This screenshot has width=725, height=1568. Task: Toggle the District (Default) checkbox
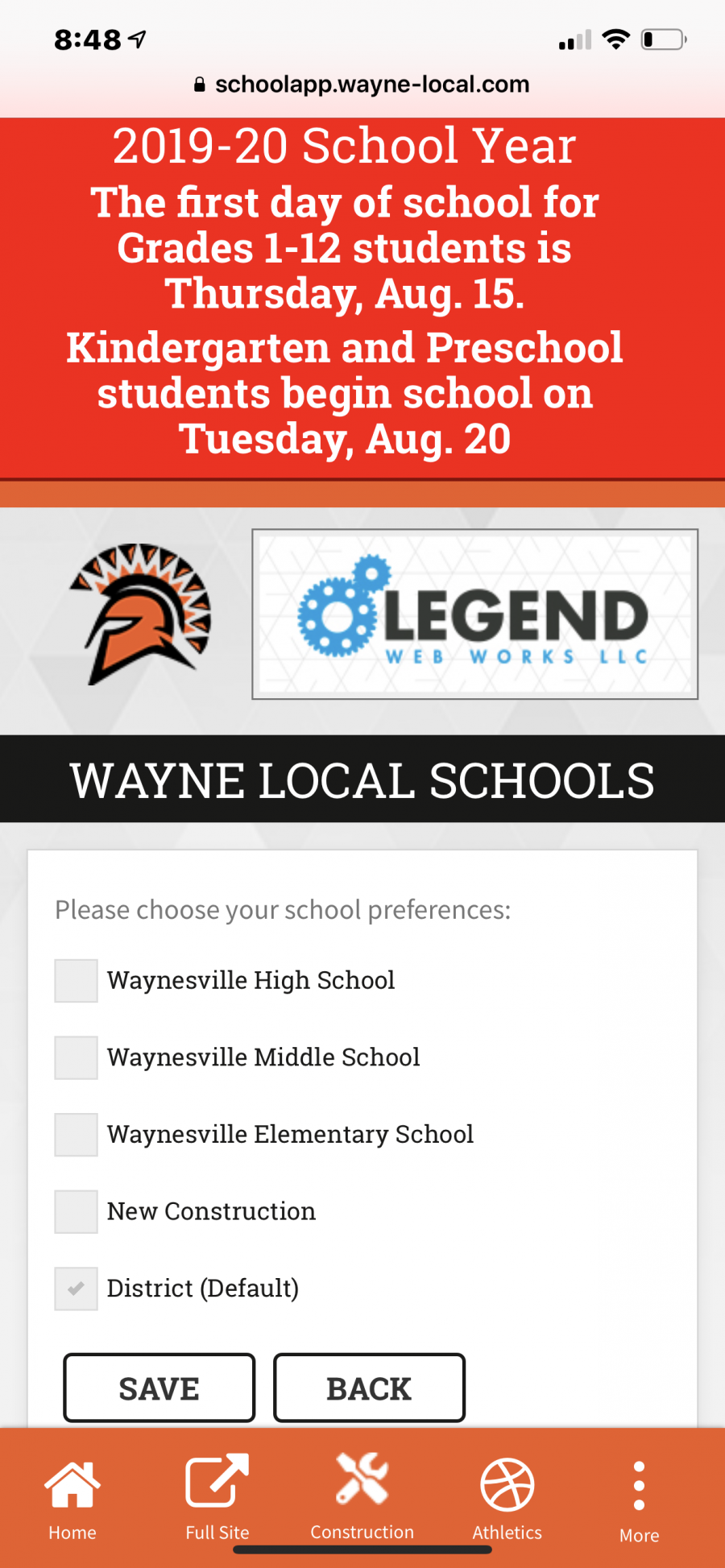(77, 1289)
